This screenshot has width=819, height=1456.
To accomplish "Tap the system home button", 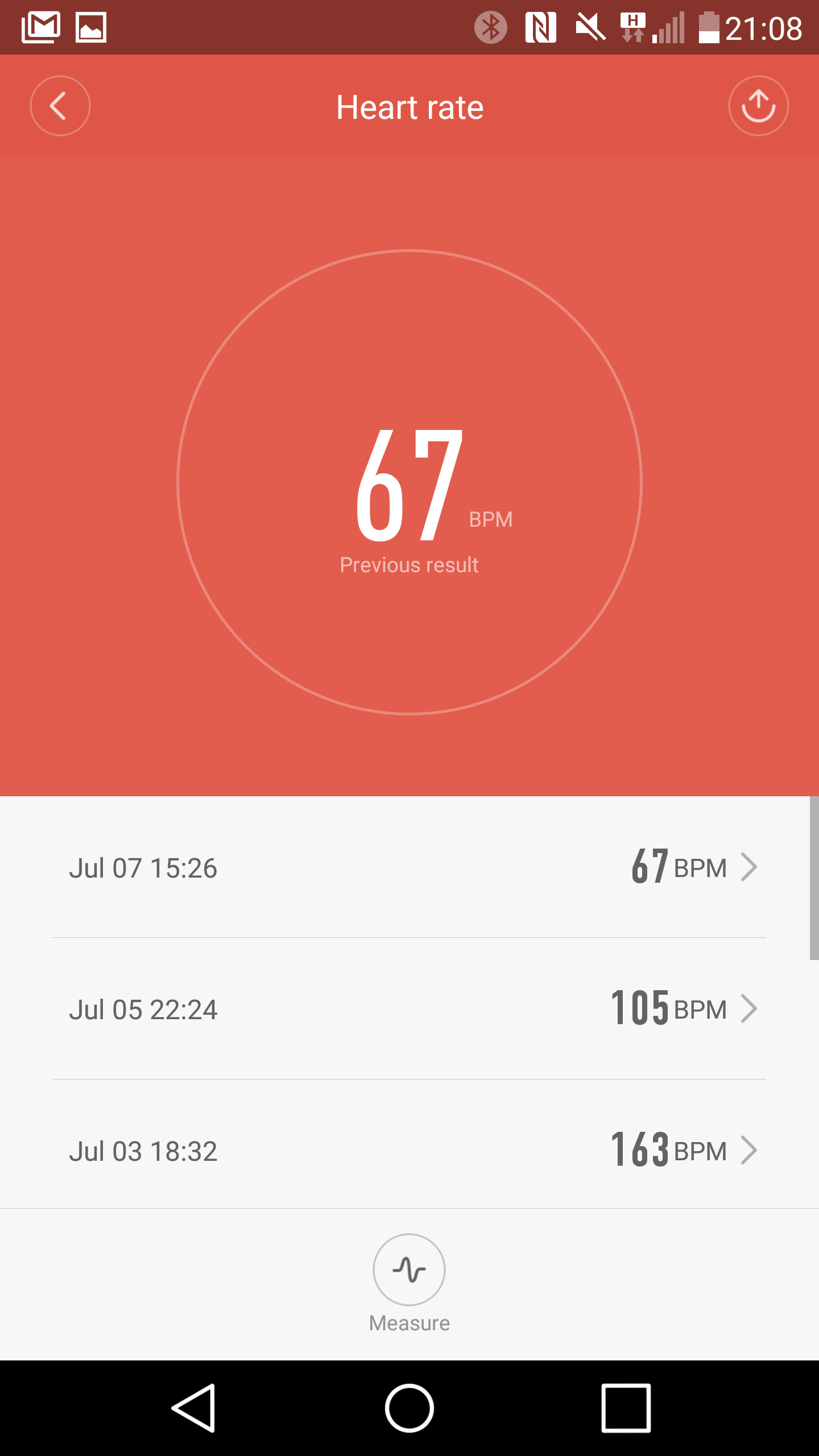I will click(409, 1408).
